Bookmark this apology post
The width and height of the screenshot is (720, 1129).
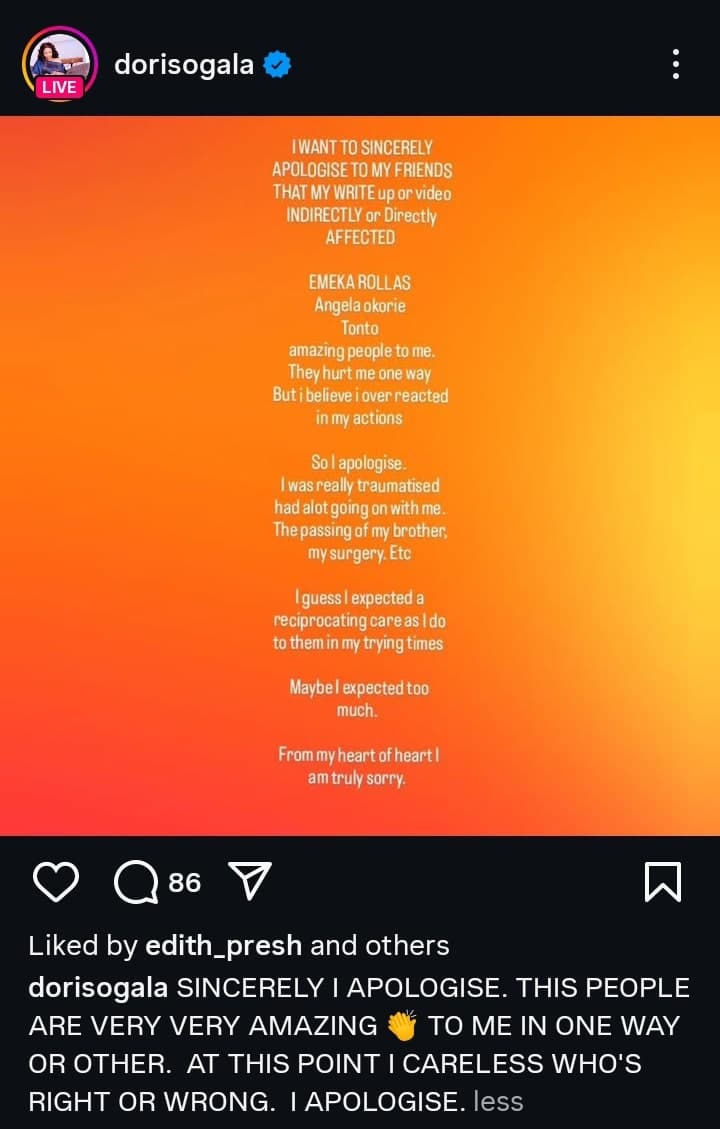662,882
